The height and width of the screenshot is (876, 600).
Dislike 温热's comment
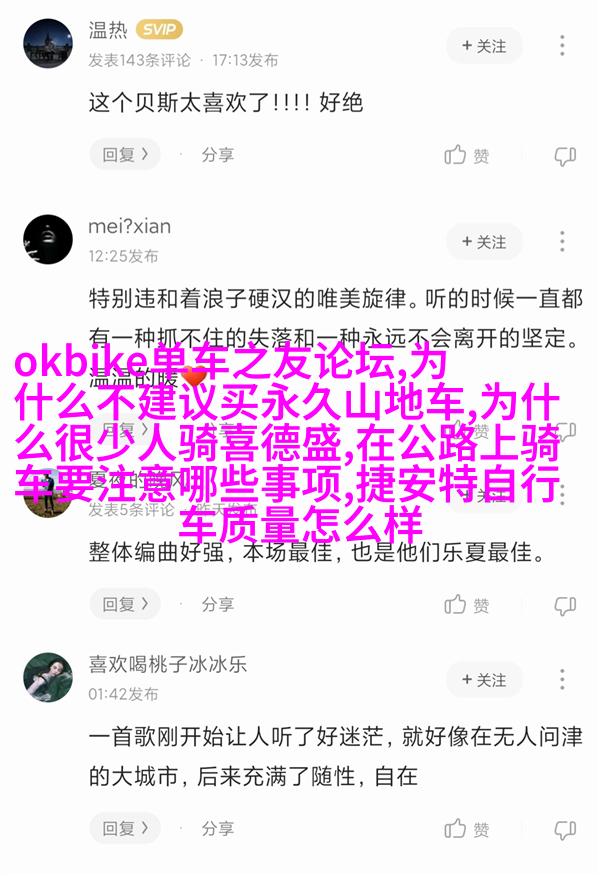click(x=565, y=156)
